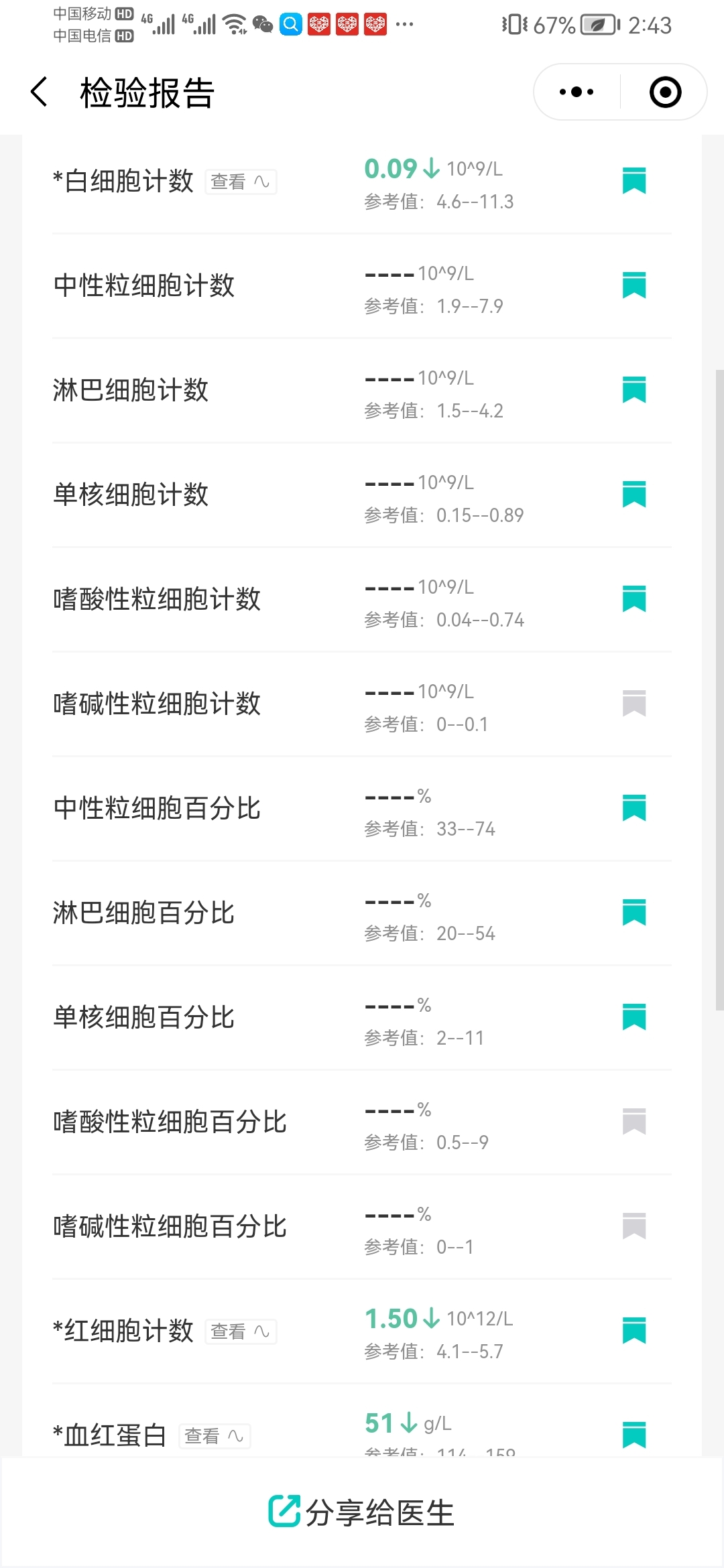This screenshot has height=1568, width=724.
Task: Toggle the bookmark for 嗜酸性粒细胞计数
Action: coord(634,599)
